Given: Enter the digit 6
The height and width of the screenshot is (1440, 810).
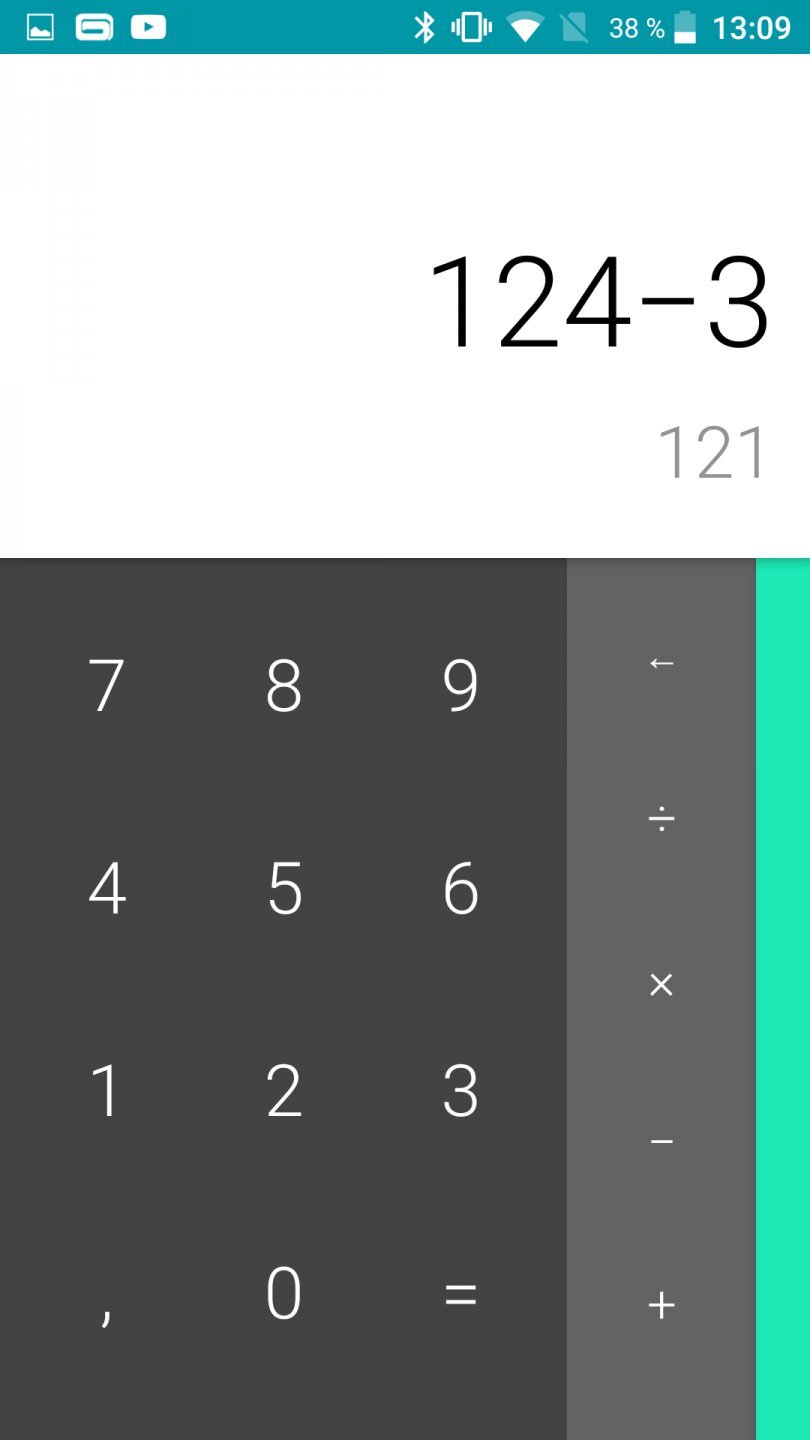Looking at the screenshot, I should [x=460, y=888].
